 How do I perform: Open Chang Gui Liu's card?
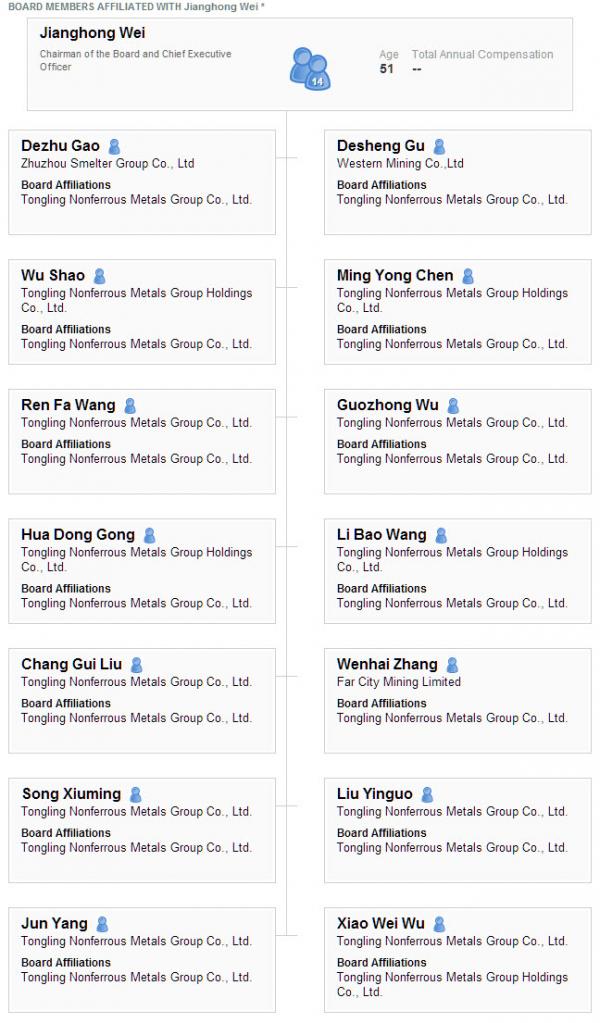pyautogui.click(x=142, y=701)
